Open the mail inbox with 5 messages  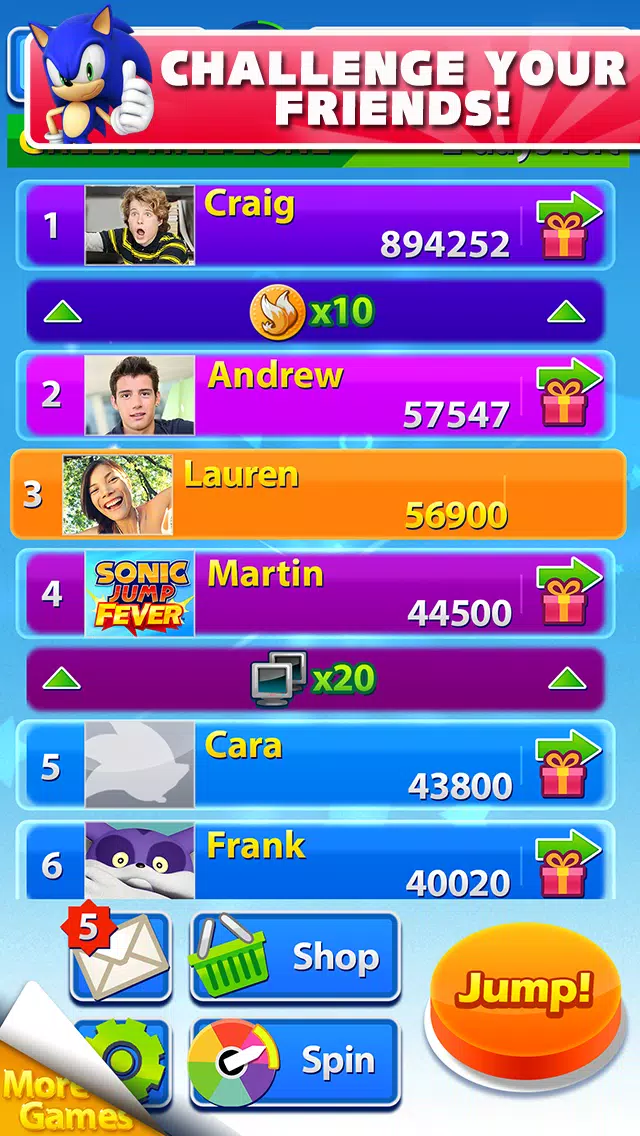[x=119, y=958]
